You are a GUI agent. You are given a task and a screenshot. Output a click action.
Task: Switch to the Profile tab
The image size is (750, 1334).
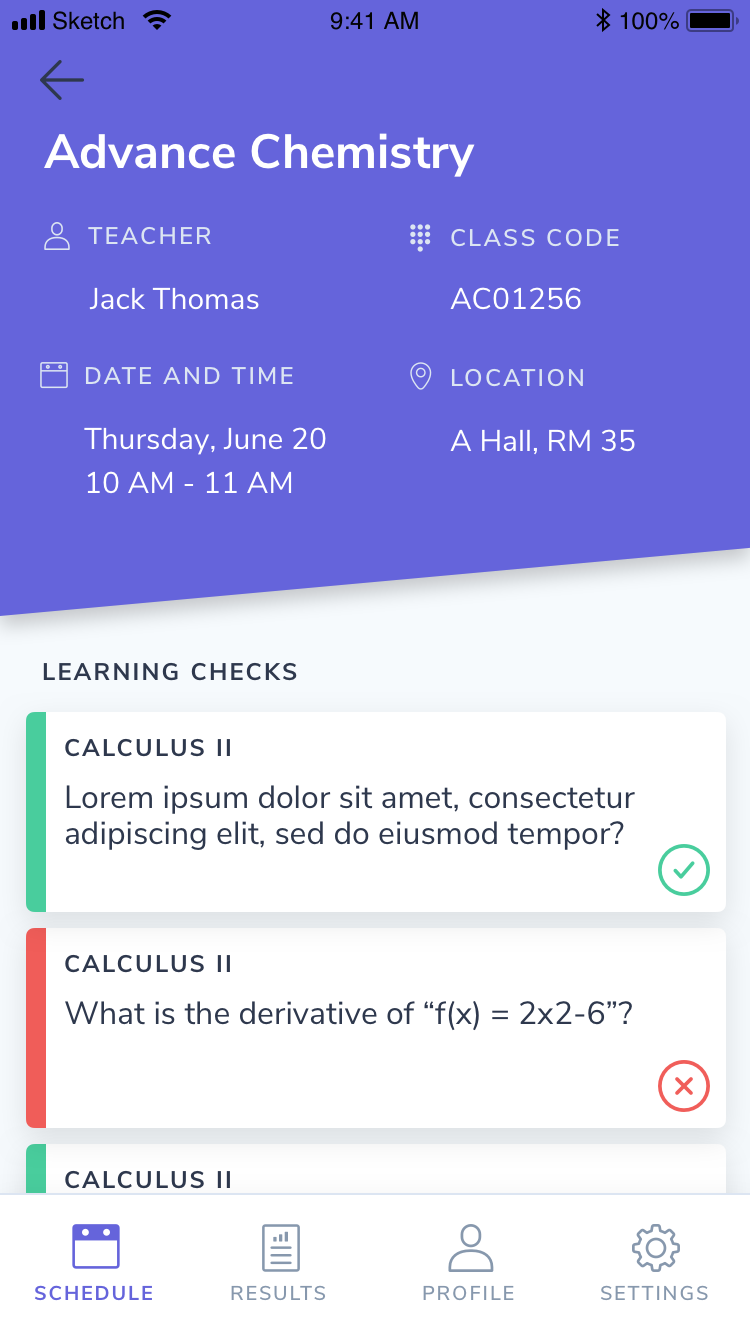(468, 1292)
